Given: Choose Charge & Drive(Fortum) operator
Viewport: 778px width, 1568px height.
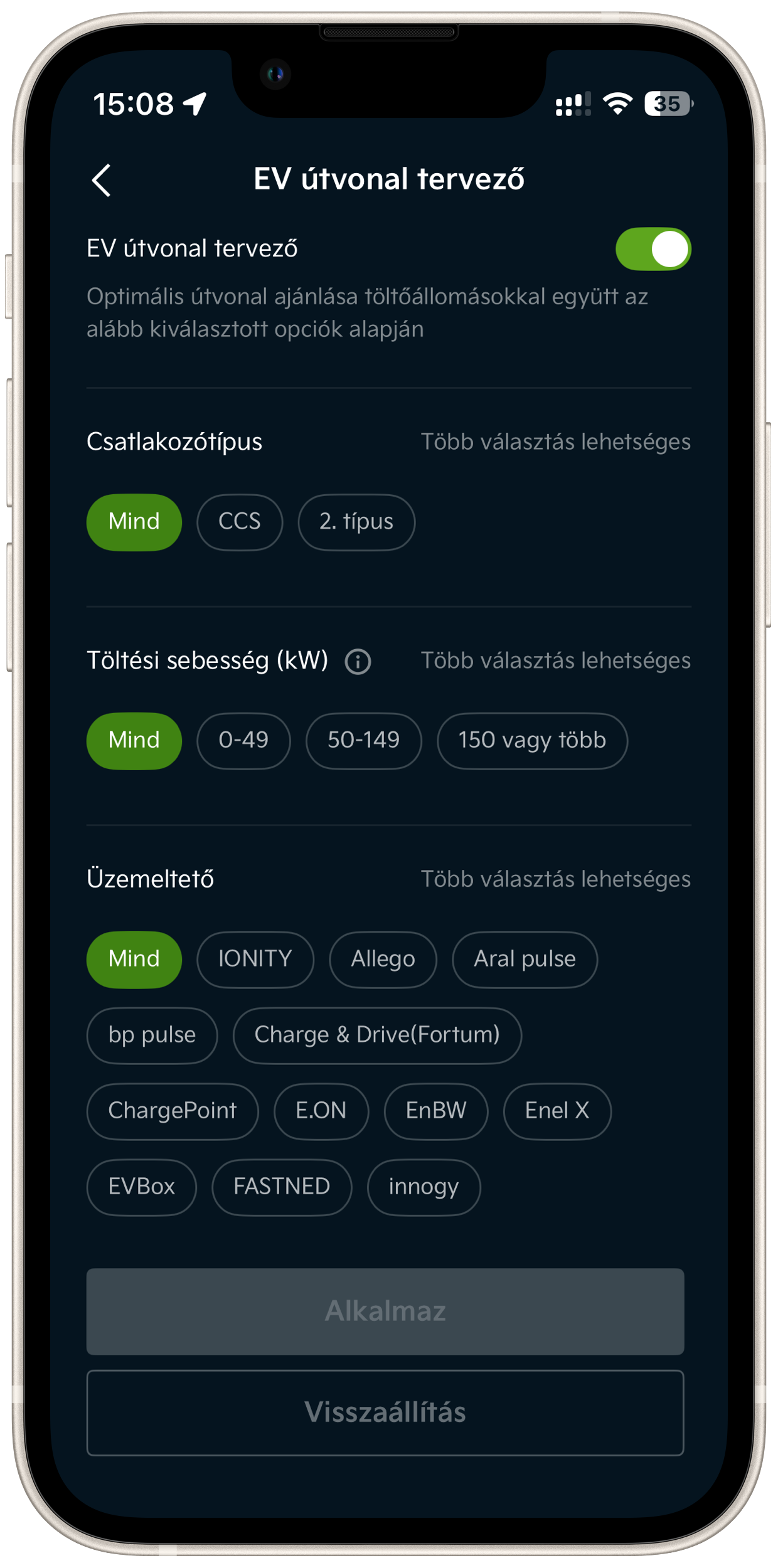Looking at the screenshot, I should [x=377, y=1035].
